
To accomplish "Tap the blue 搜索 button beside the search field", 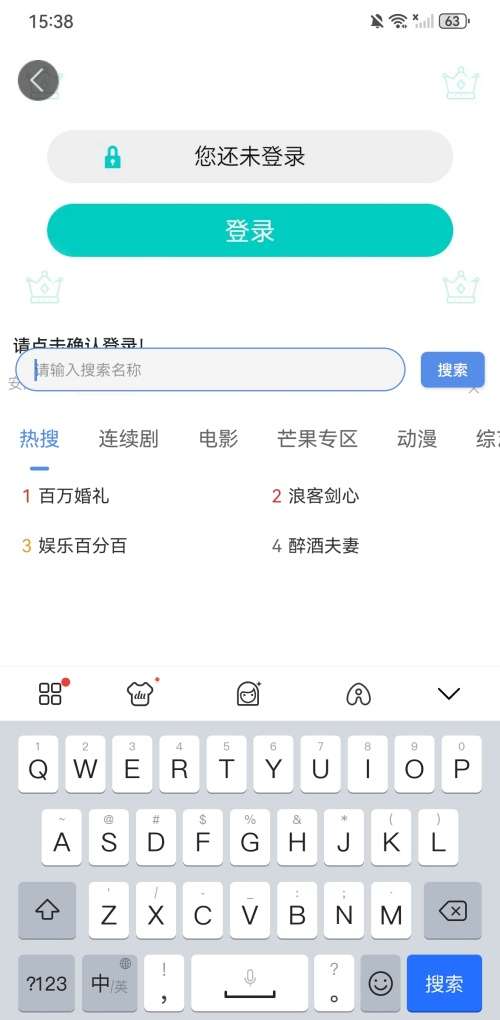I will [x=453, y=369].
